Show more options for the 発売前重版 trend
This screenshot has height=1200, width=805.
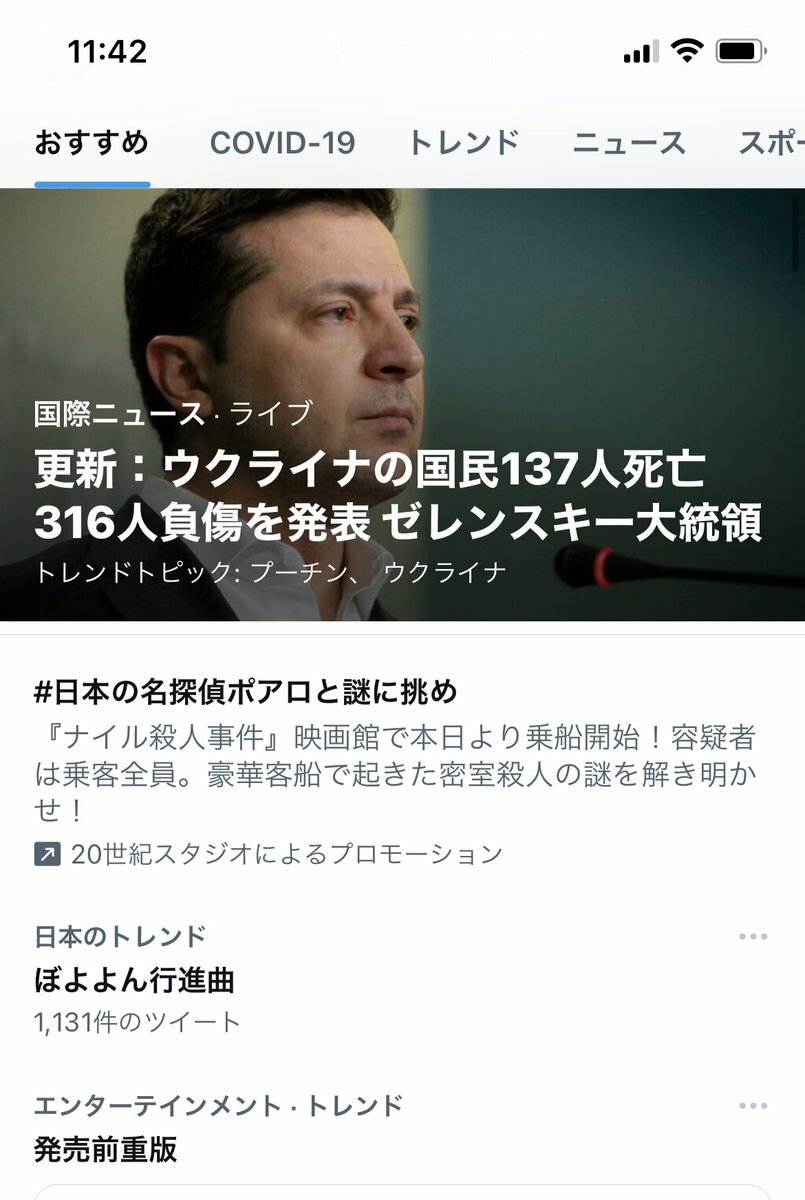pyautogui.click(x=752, y=1106)
